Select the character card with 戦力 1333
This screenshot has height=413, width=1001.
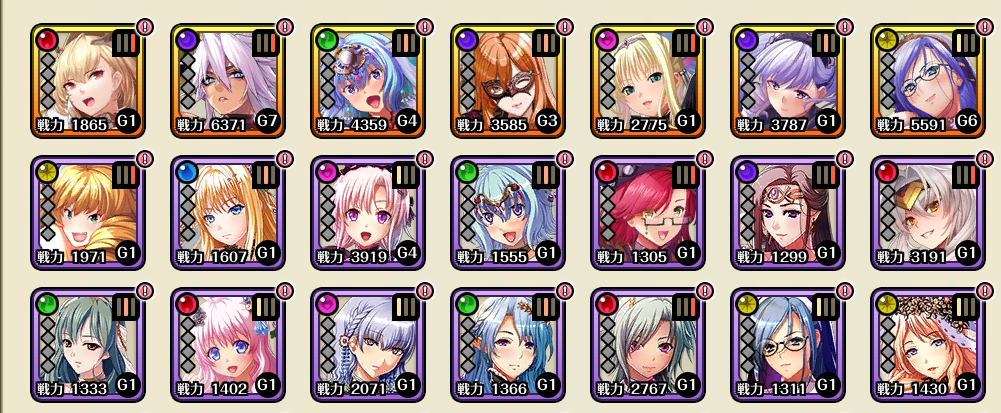(88, 345)
